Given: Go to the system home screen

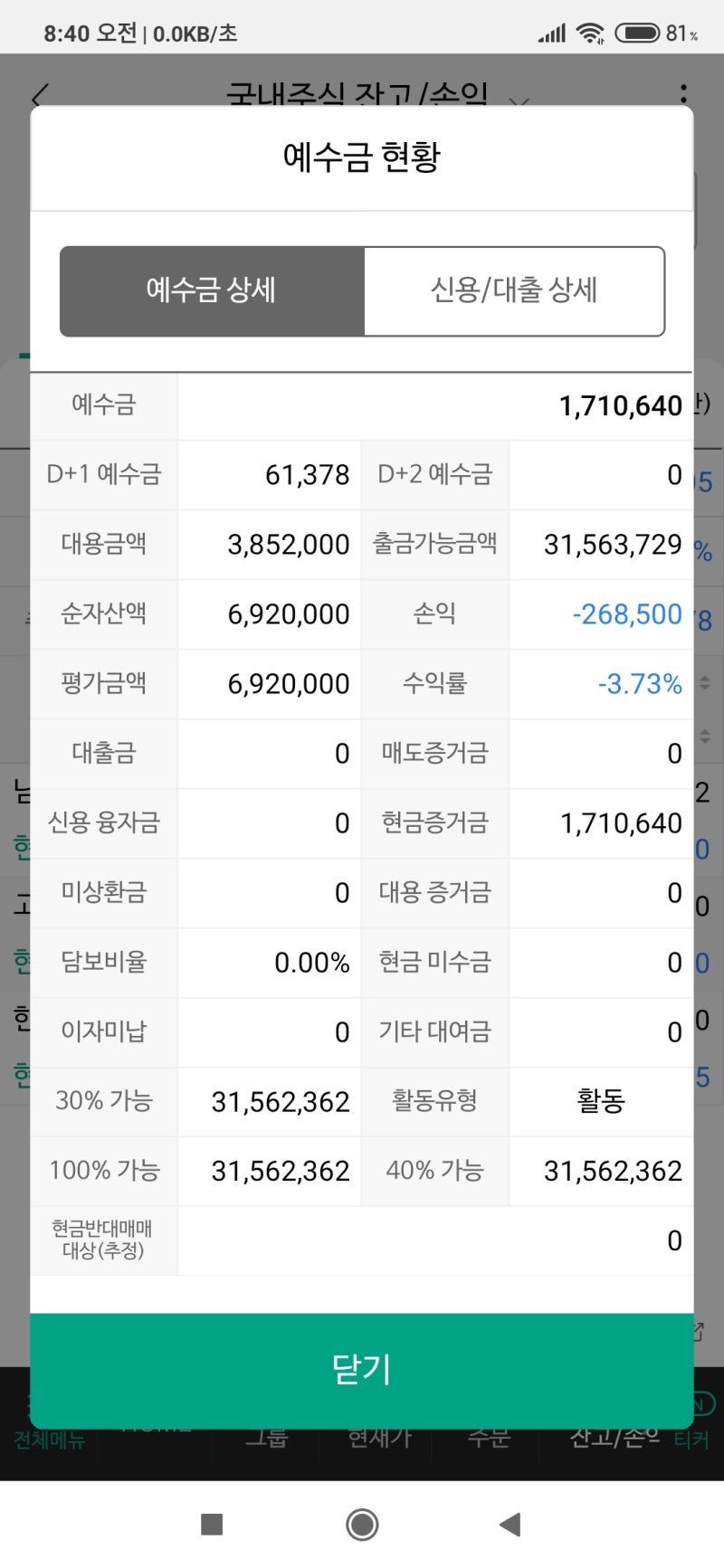Looking at the screenshot, I should [x=362, y=1525].
